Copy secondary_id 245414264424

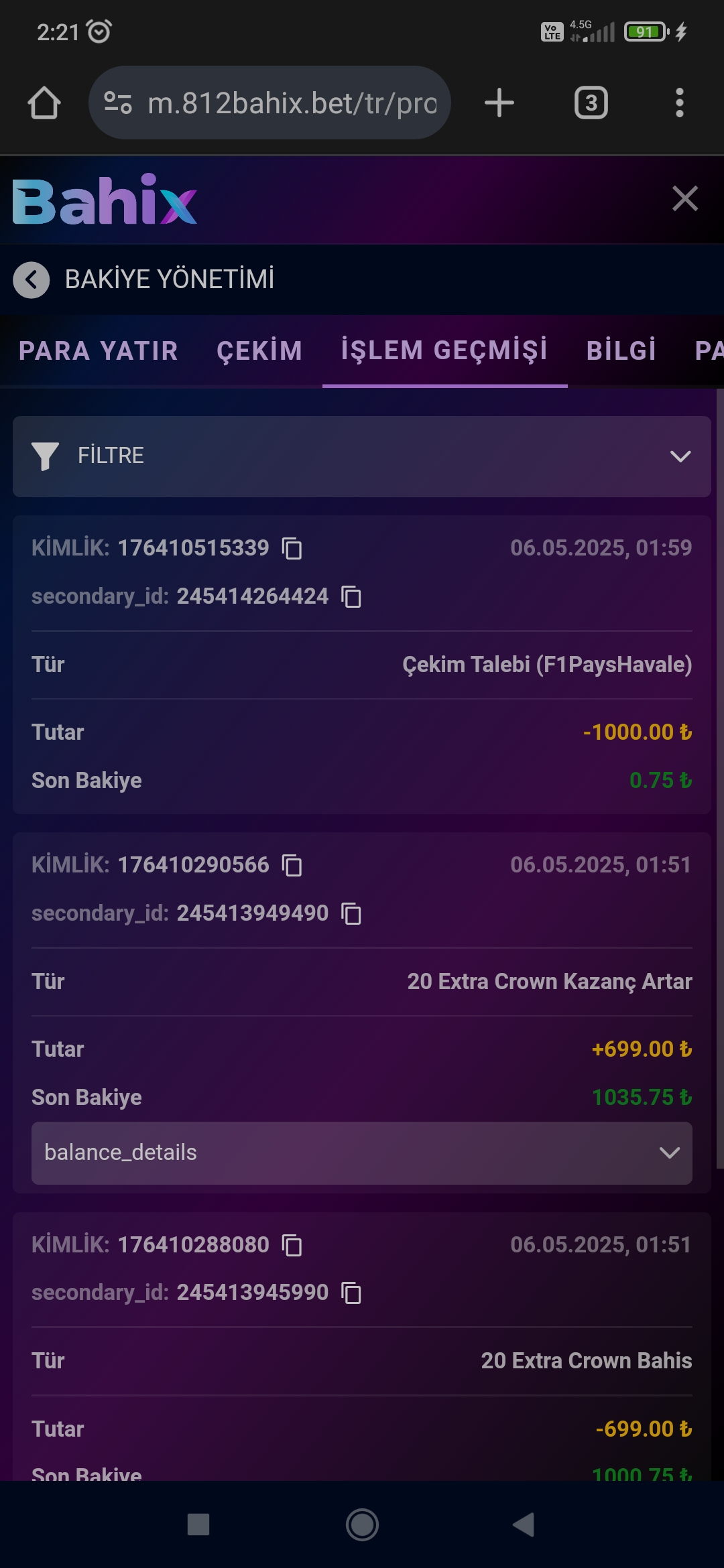[351, 596]
